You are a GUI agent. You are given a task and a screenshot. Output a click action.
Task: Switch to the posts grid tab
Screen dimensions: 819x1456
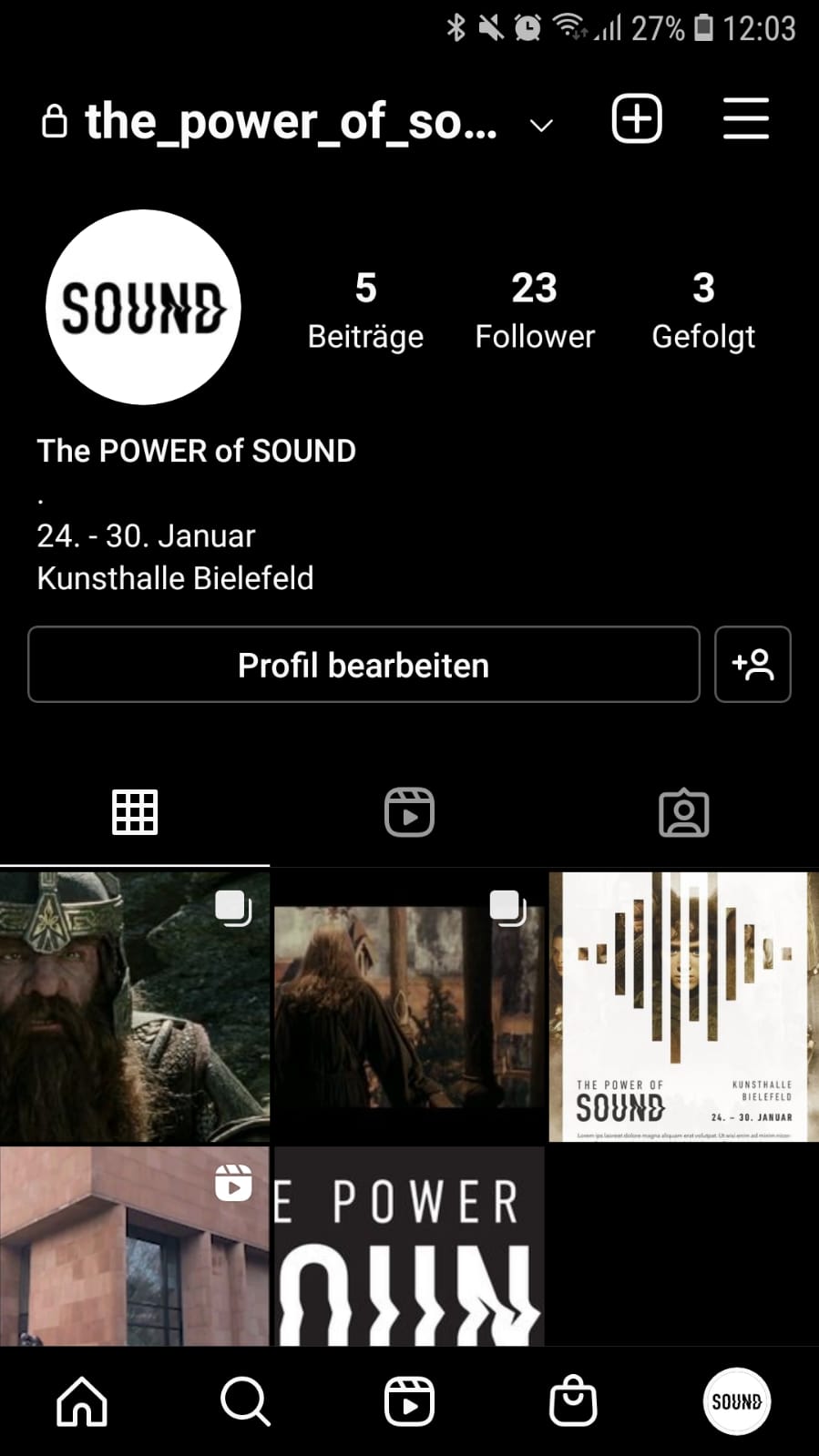click(135, 812)
